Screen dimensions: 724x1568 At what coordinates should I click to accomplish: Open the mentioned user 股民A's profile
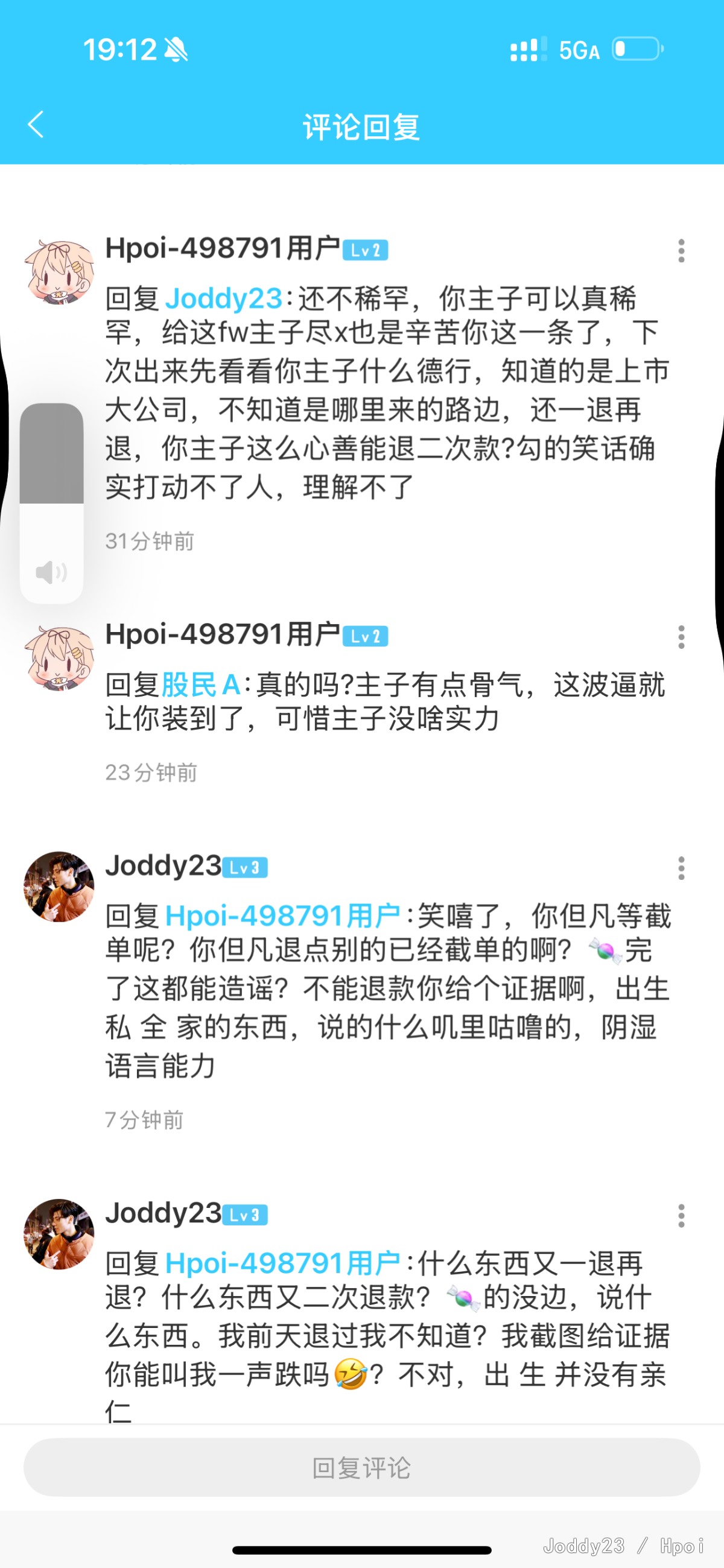[x=201, y=684]
